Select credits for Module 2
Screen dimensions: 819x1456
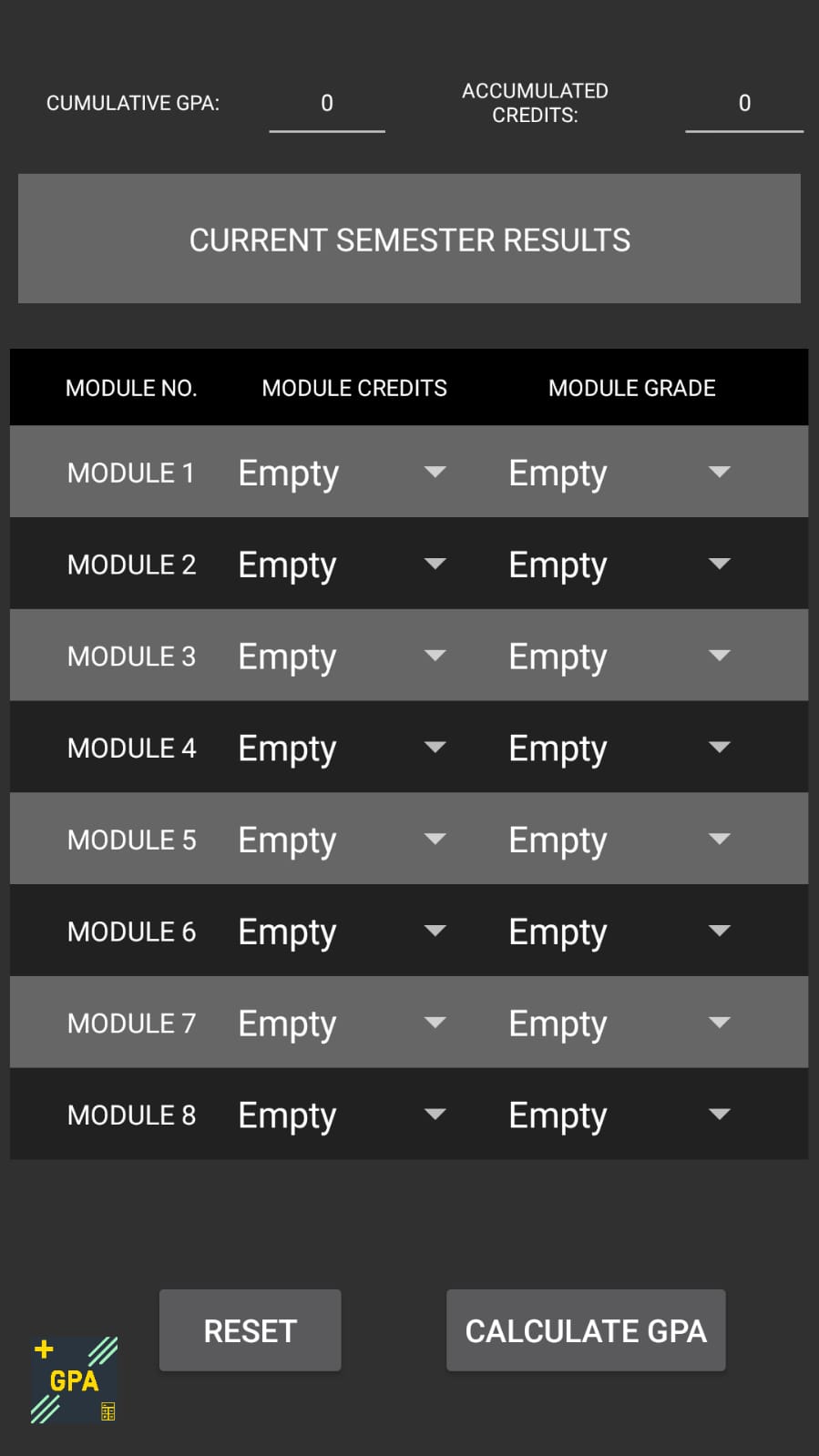point(342,565)
